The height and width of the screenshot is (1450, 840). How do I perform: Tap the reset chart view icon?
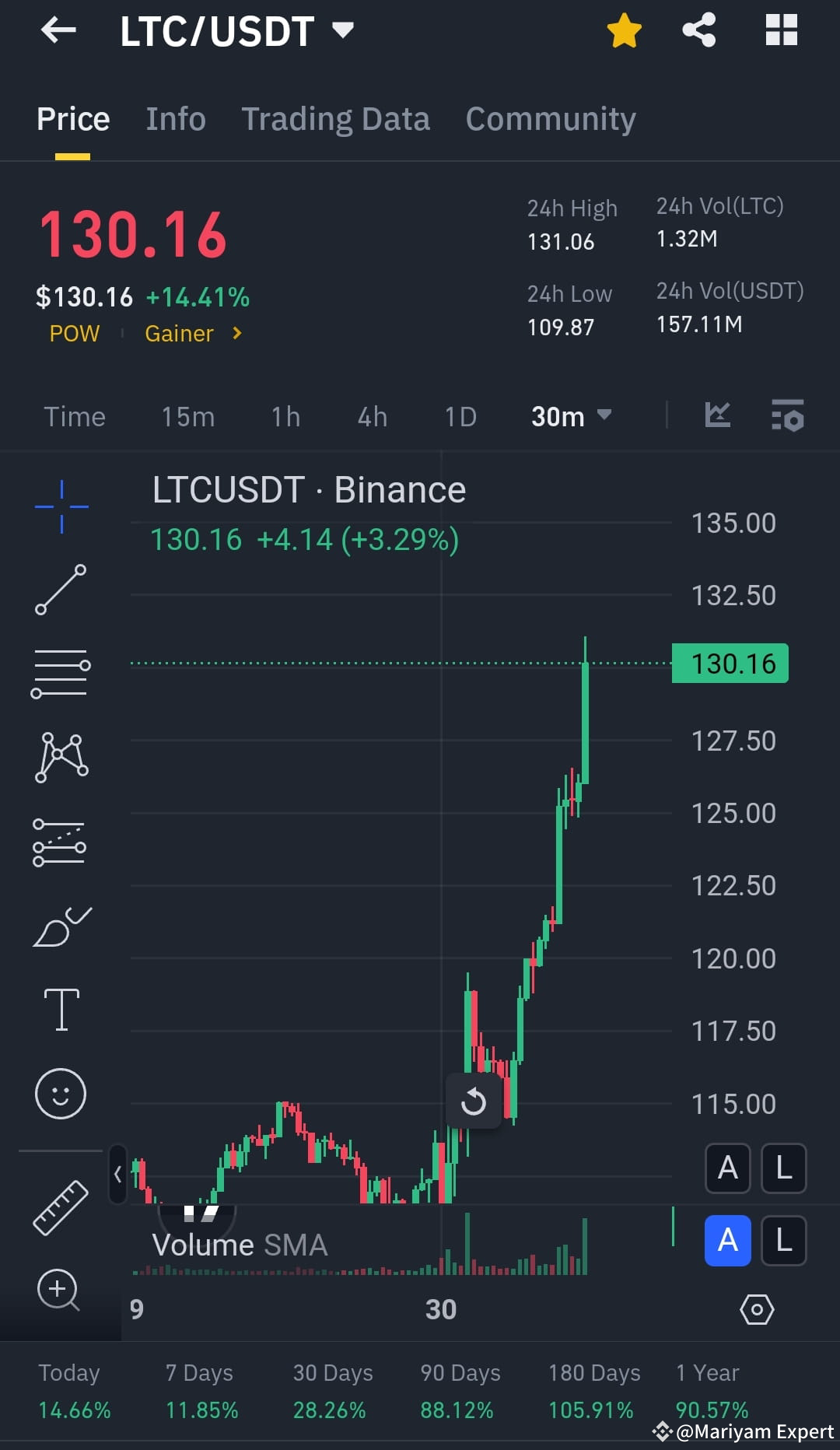[x=474, y=1102]
